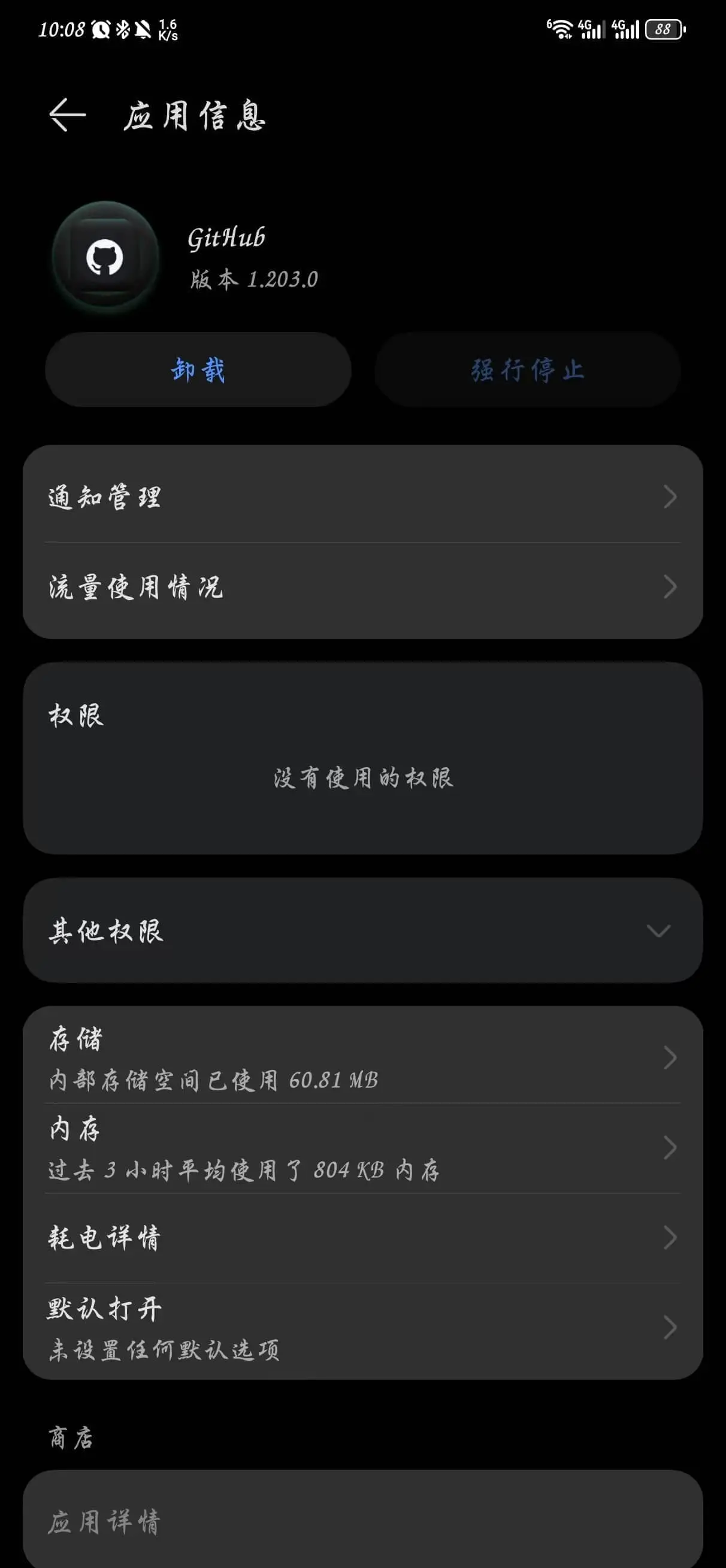Go back from 应用信息 page

(x=67, y=115)
